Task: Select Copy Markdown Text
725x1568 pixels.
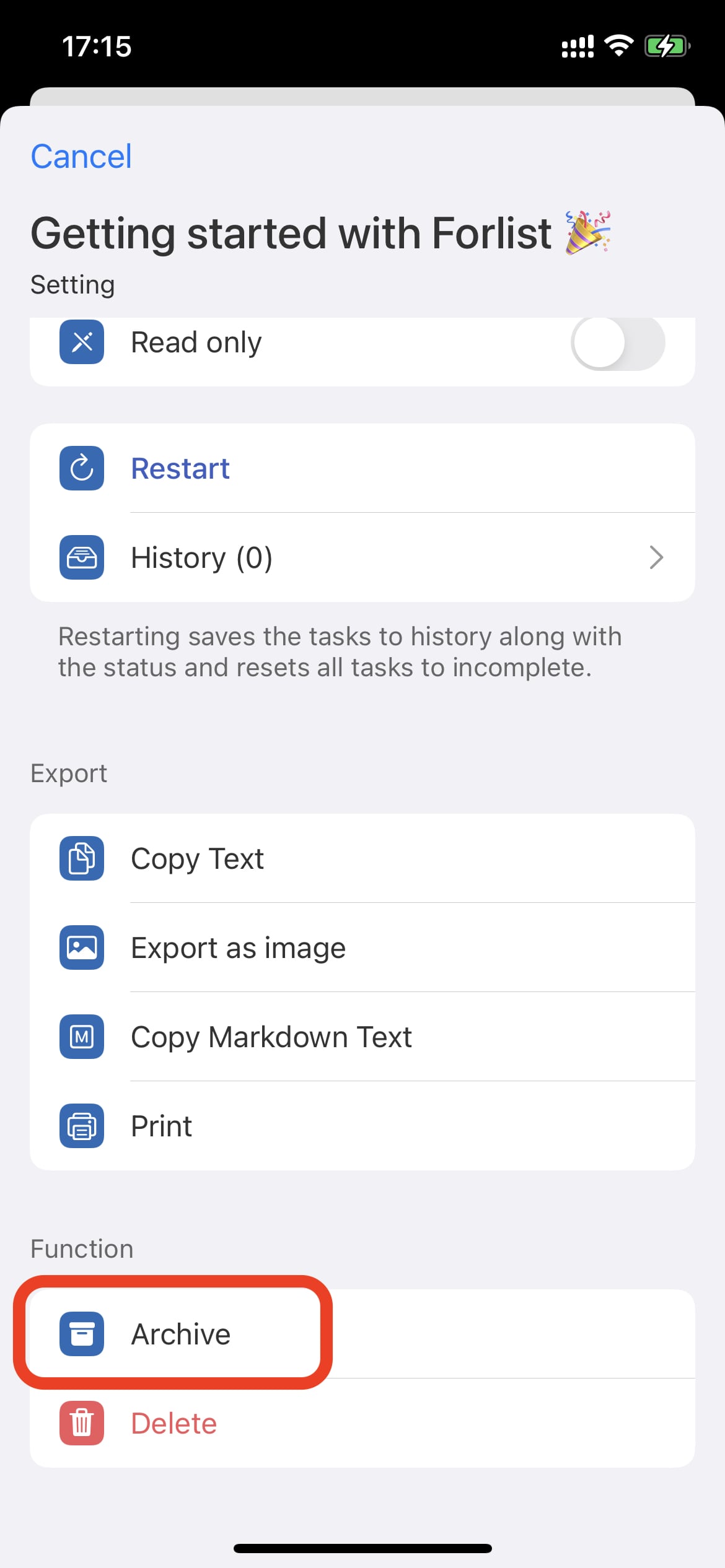Action: click(x=362, y=1037)
